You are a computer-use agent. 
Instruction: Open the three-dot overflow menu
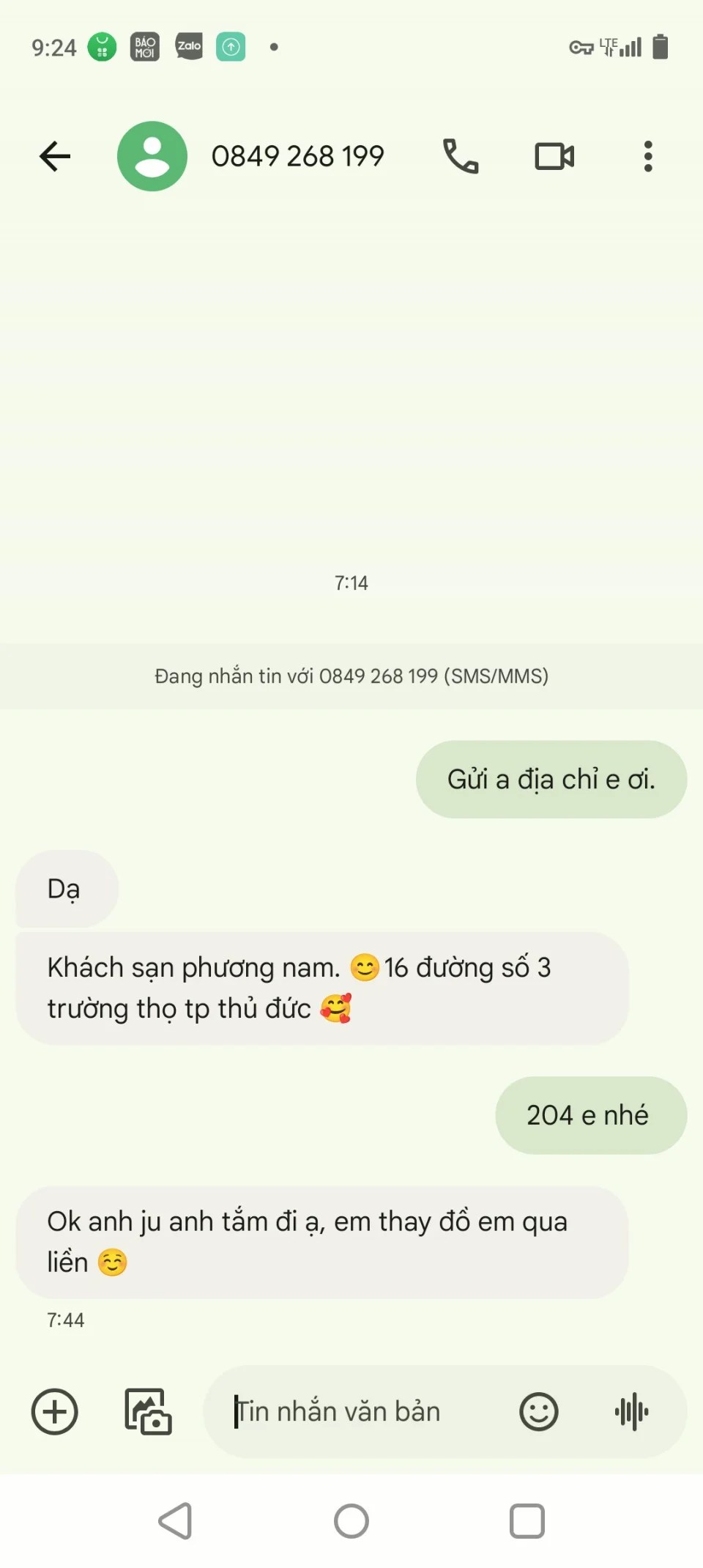648,156
